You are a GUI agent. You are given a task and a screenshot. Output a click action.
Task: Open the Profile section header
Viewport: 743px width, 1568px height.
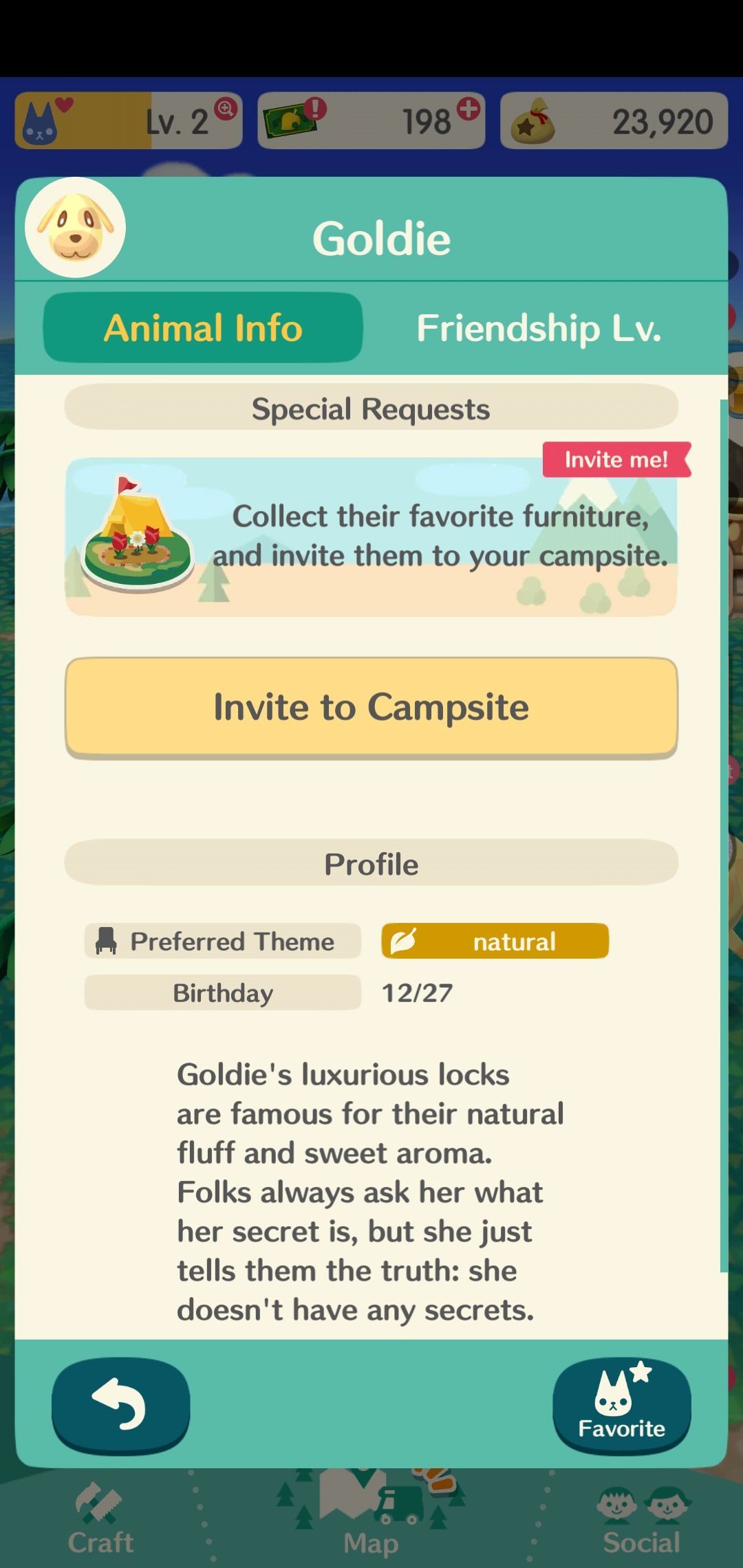point(371,863)
